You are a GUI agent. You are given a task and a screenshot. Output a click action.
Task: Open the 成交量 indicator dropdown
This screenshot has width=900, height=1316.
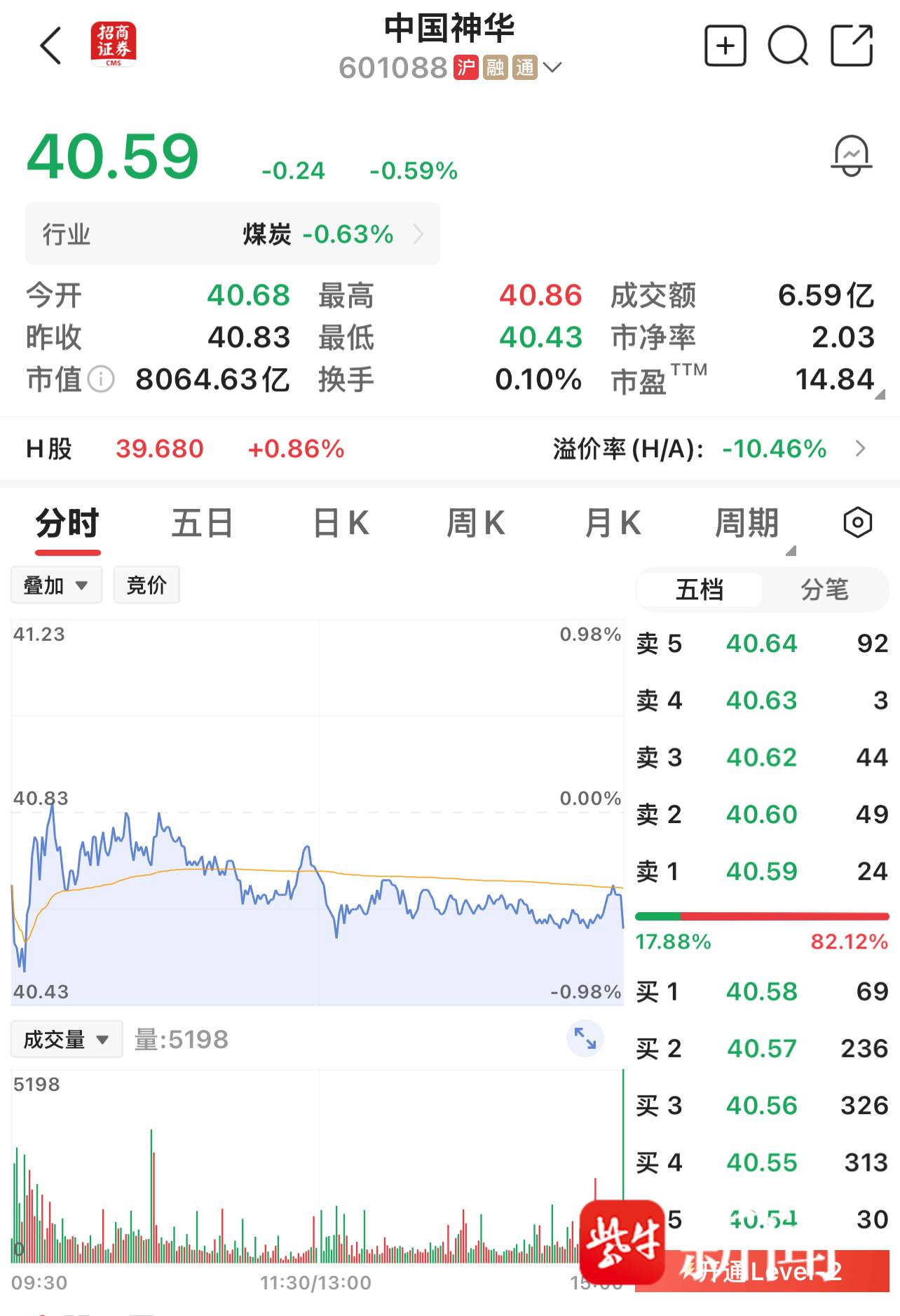coord(67,1039)
